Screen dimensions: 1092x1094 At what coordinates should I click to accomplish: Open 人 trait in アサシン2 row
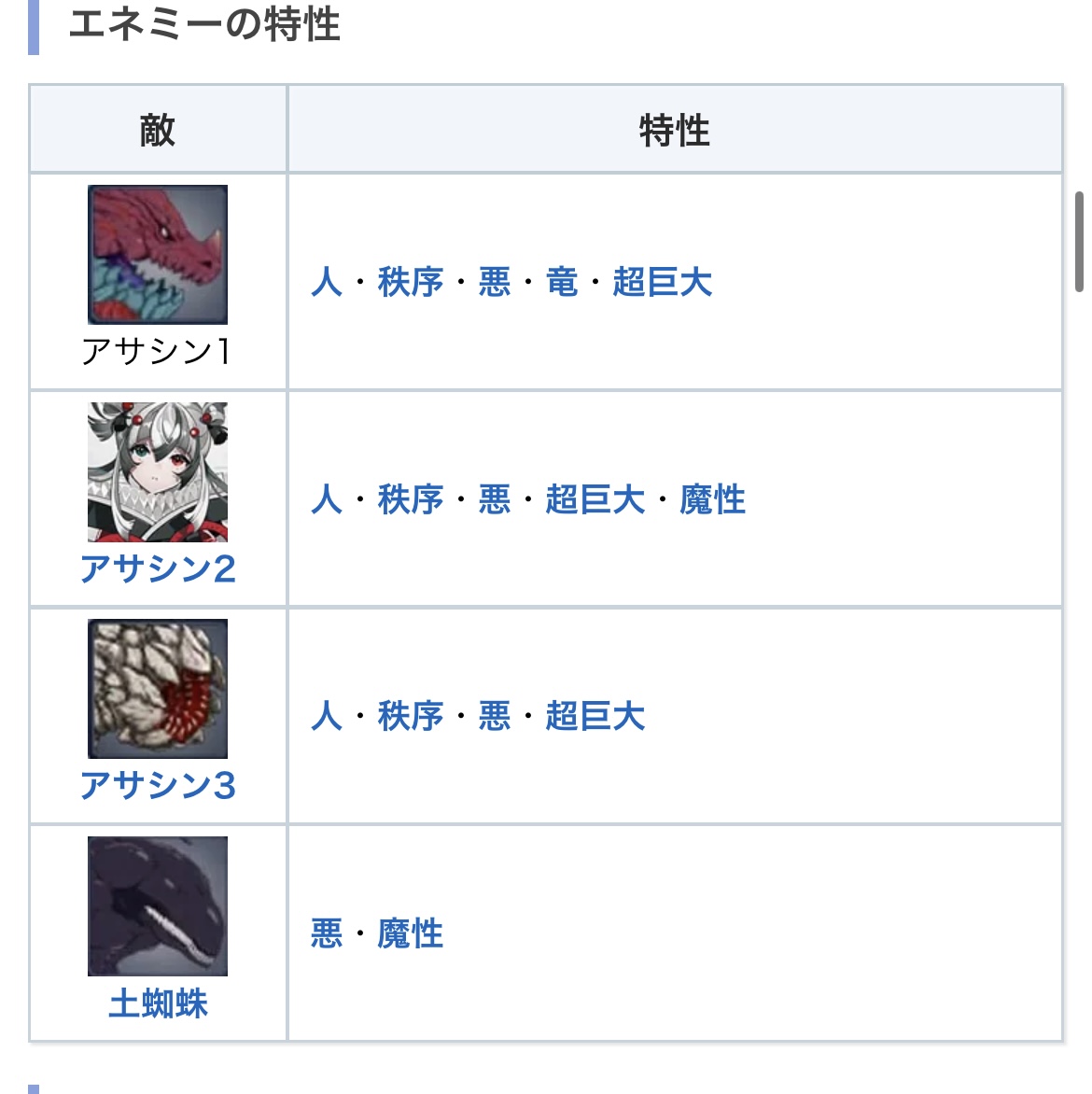pyautogui.click(x=327, y=499)
